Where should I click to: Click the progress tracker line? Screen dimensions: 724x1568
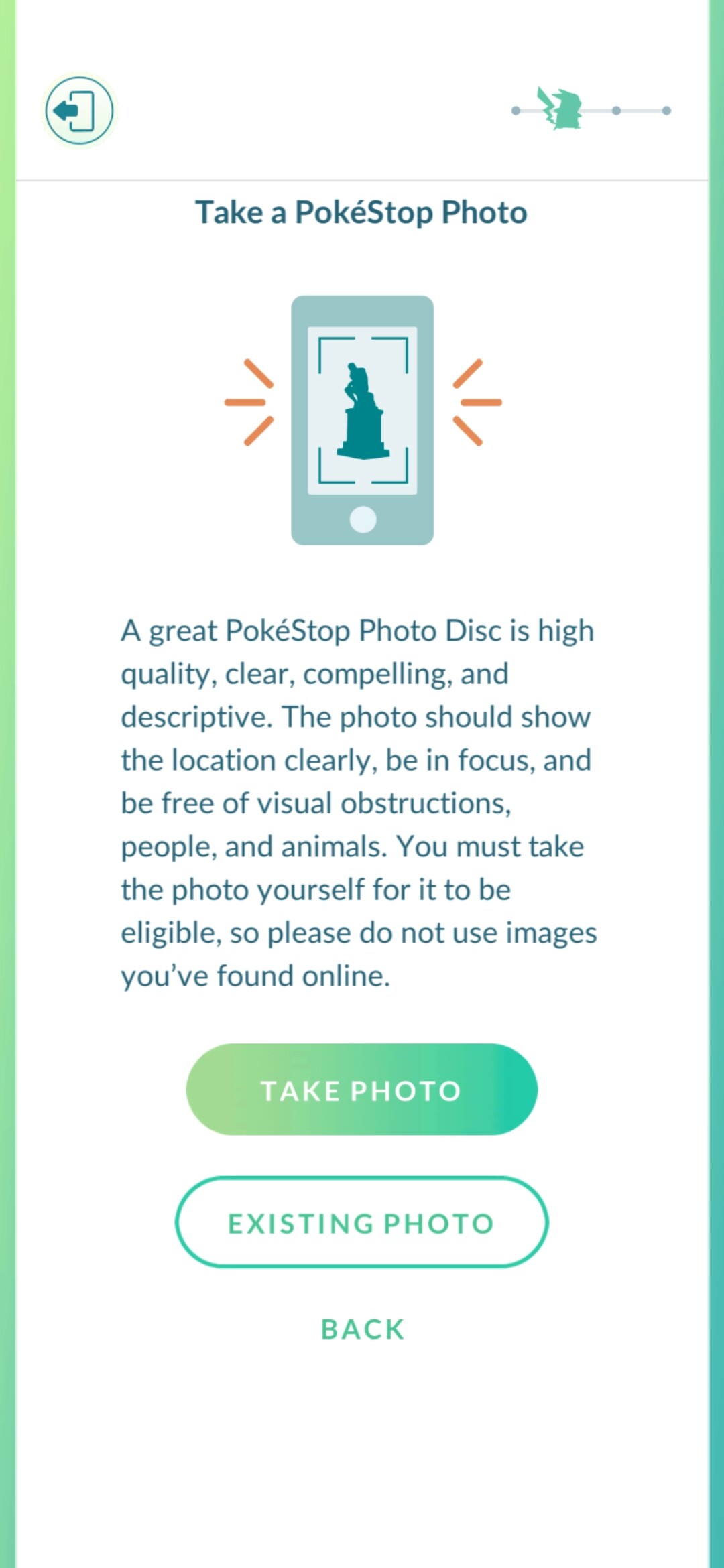[x=590, y=111]
